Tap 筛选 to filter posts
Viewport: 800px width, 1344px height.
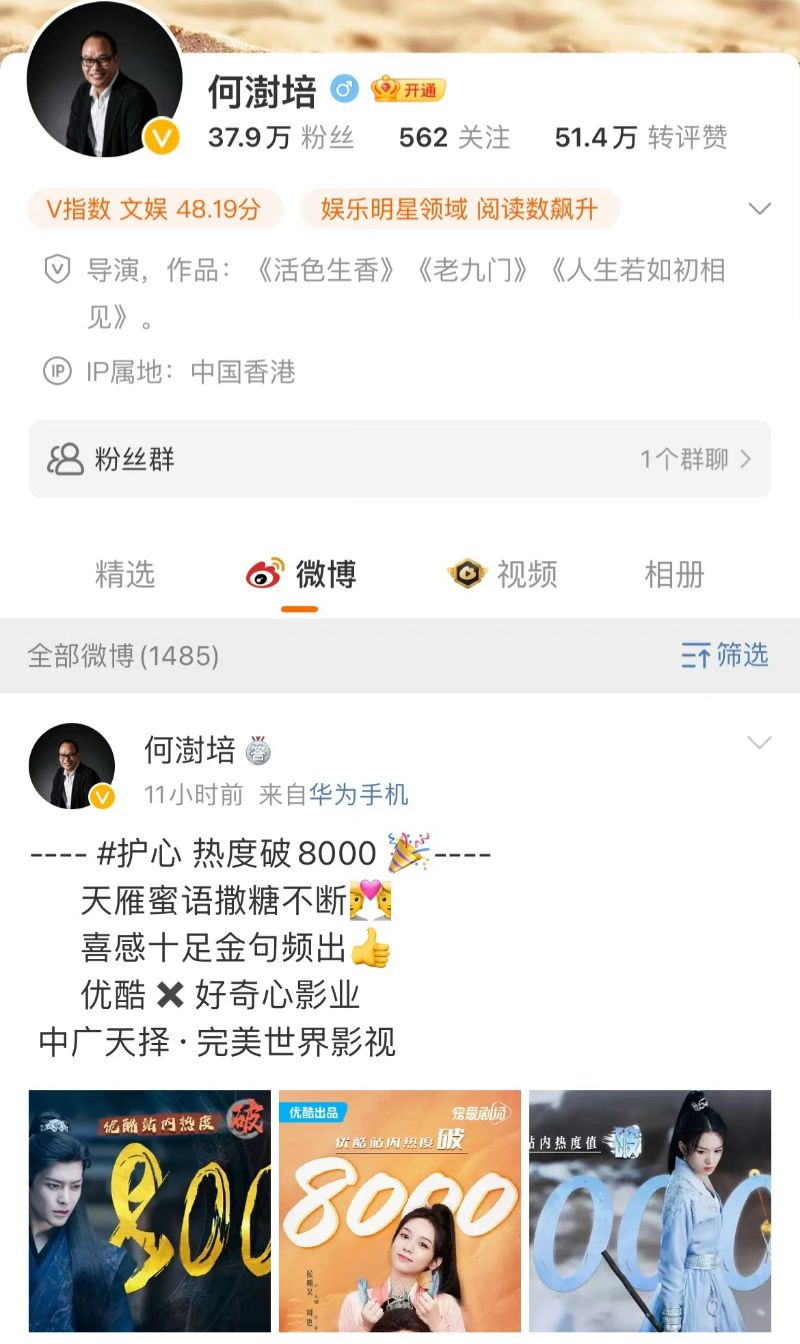[x=724, y=655]
